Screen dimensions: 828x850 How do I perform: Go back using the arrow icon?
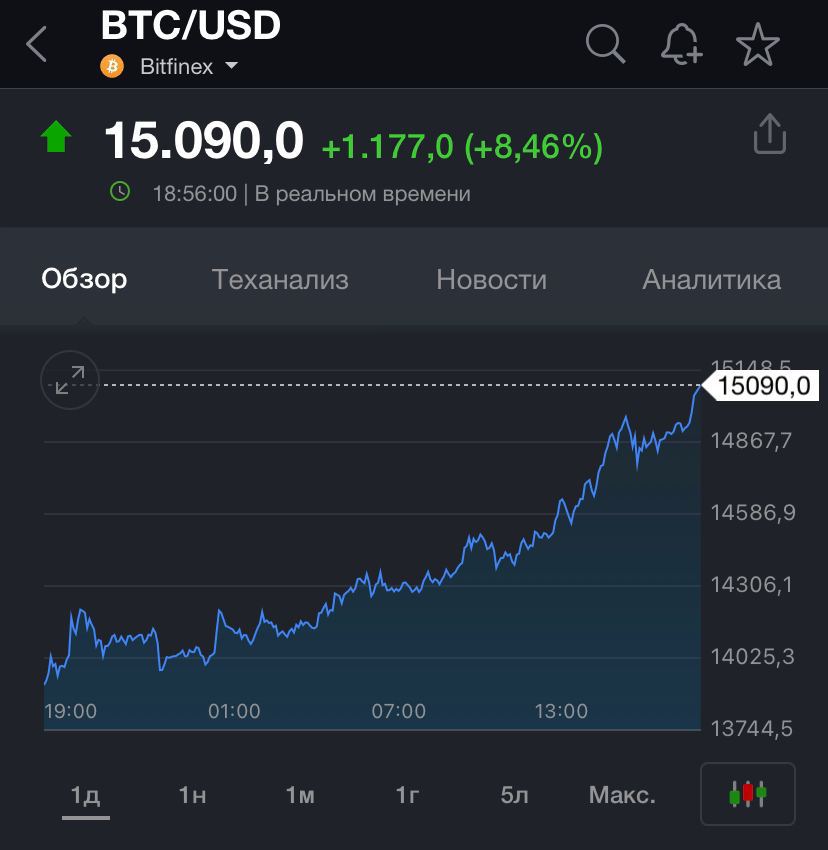[37, 44]
